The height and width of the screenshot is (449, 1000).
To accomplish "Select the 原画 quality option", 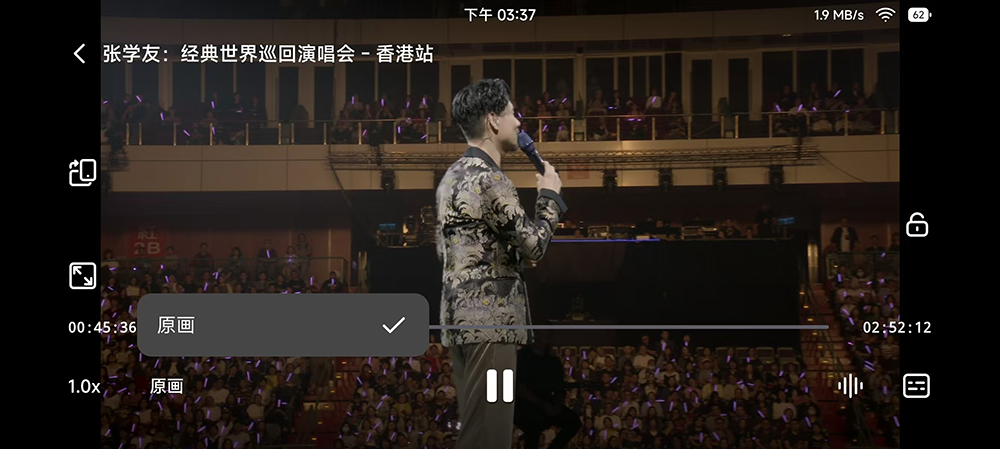I will tap(283, 325).
